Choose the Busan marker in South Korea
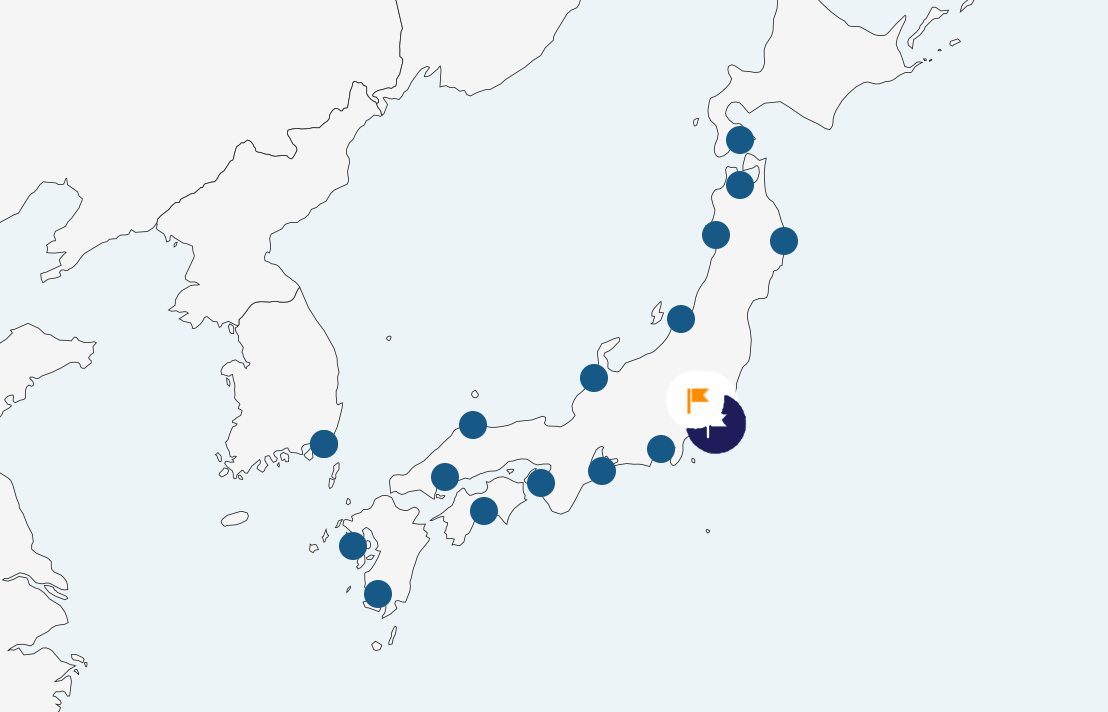Image resolution: width=1108 pixels, height=712 pixels. [x=324, y=444]
